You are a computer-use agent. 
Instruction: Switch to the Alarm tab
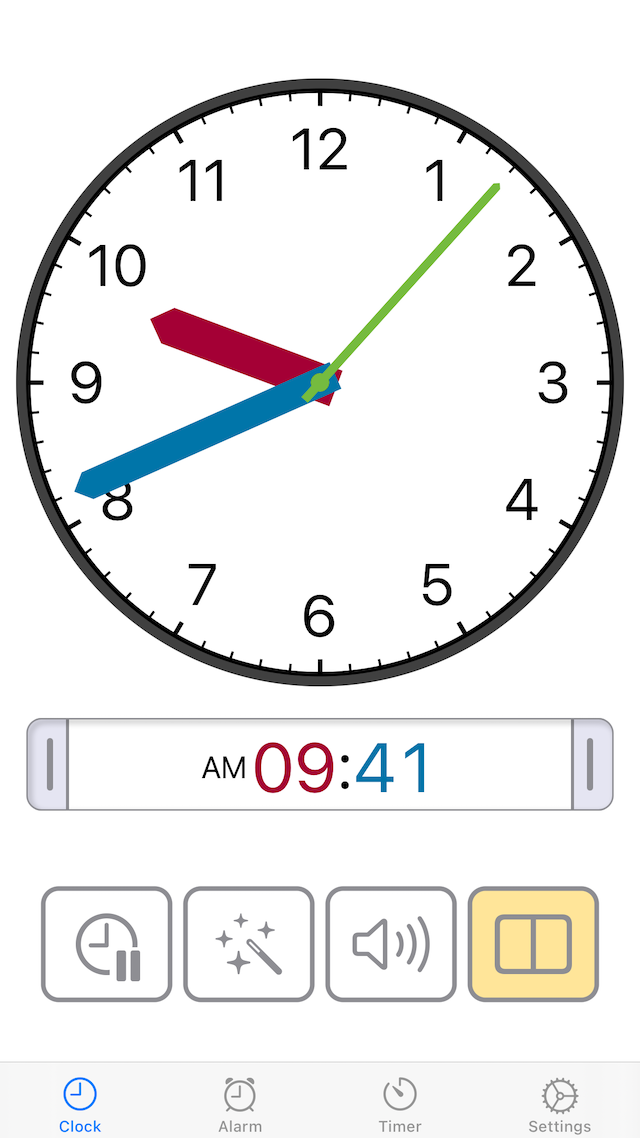(240, 1105)
